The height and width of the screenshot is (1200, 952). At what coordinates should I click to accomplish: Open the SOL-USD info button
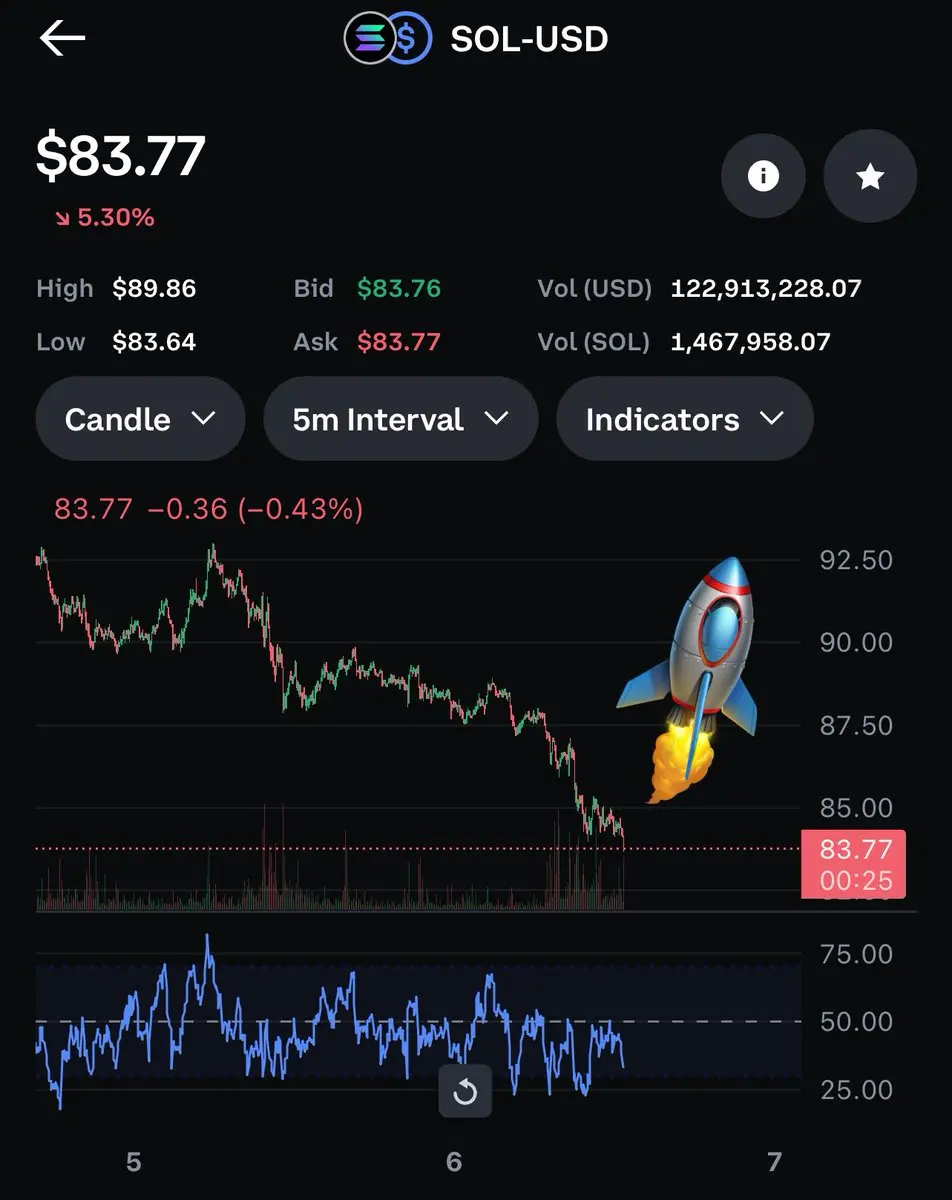click(763, 177)
